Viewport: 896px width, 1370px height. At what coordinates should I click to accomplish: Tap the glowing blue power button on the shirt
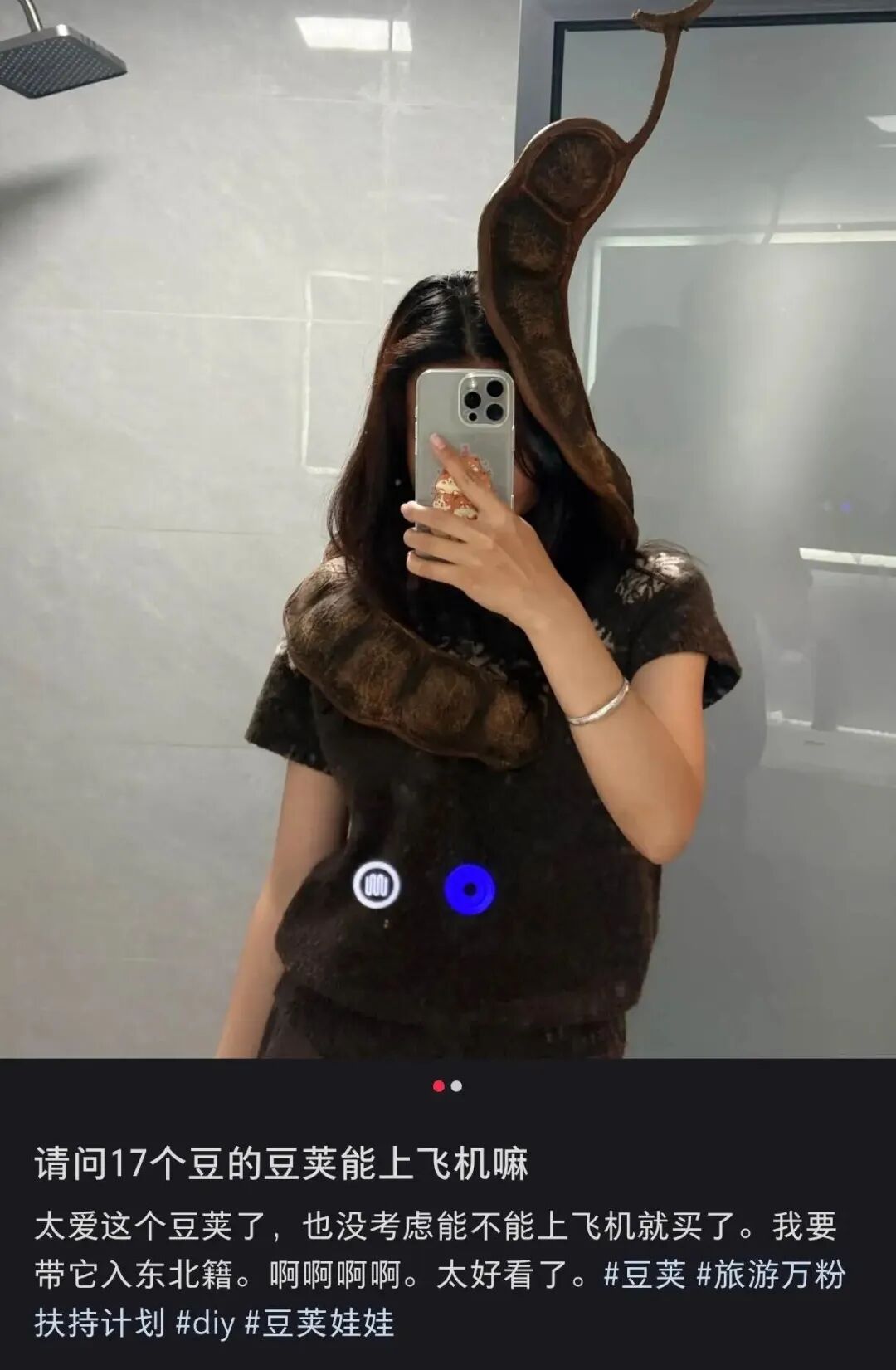[x=470, y=890]
